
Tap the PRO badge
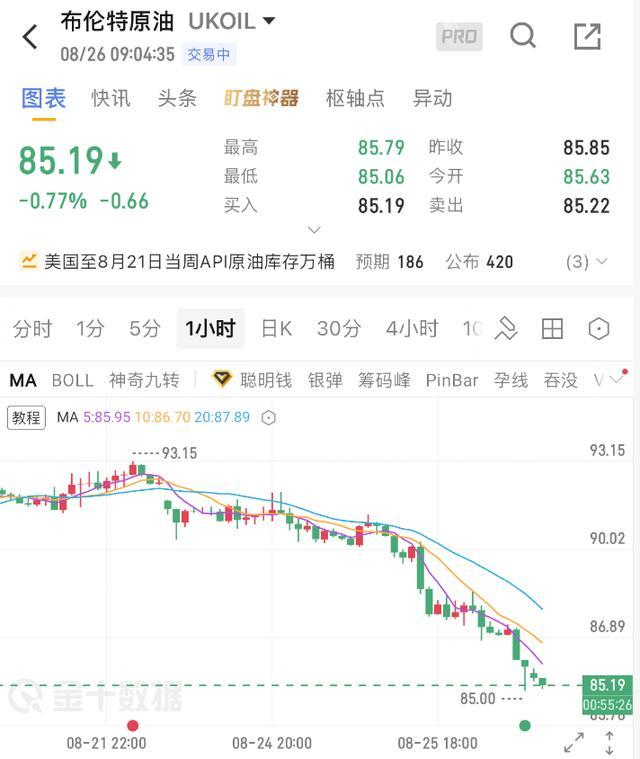click(x=459, y=36)
